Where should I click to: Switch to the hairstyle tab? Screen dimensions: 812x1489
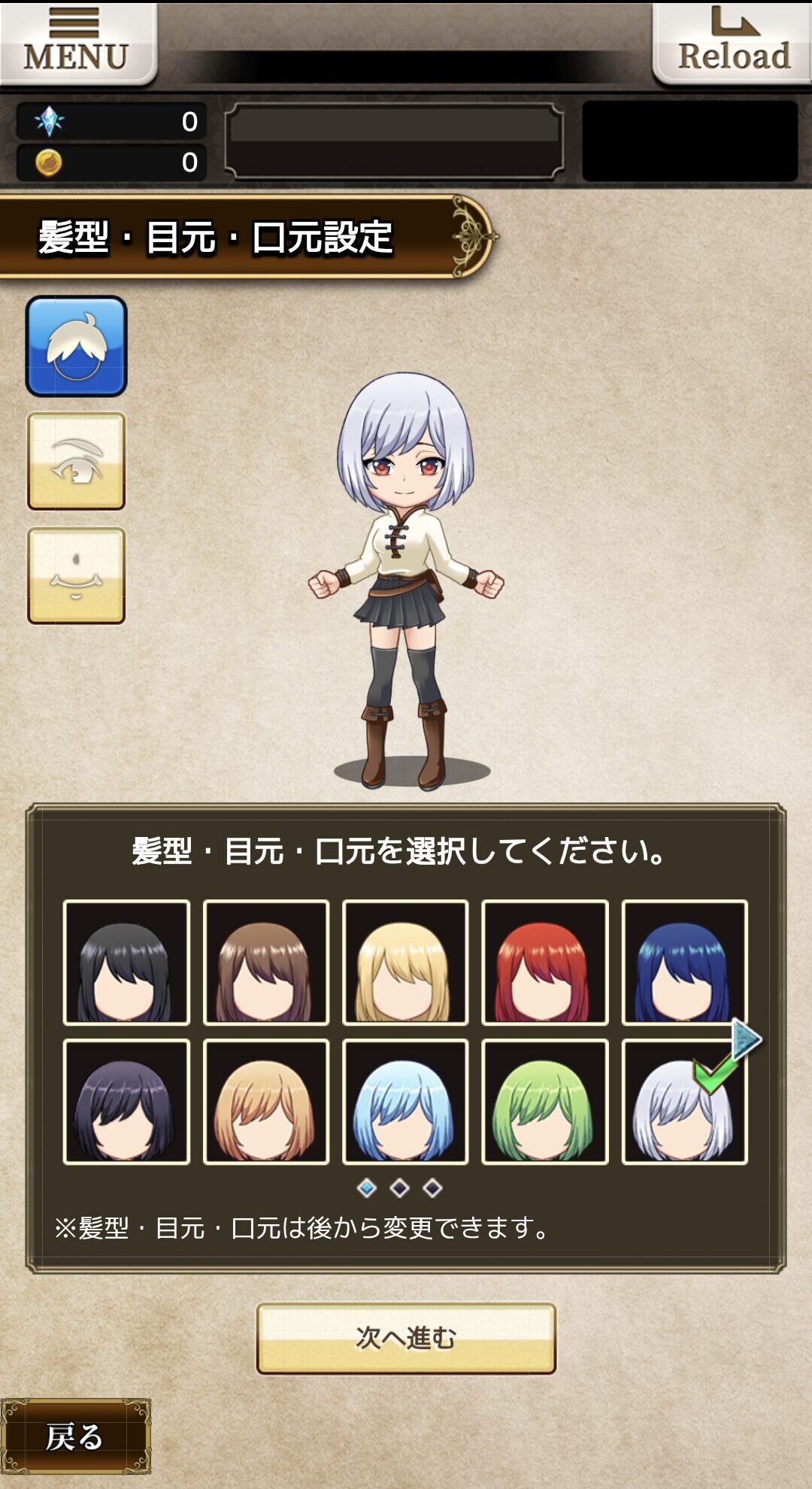coord(77,347)
